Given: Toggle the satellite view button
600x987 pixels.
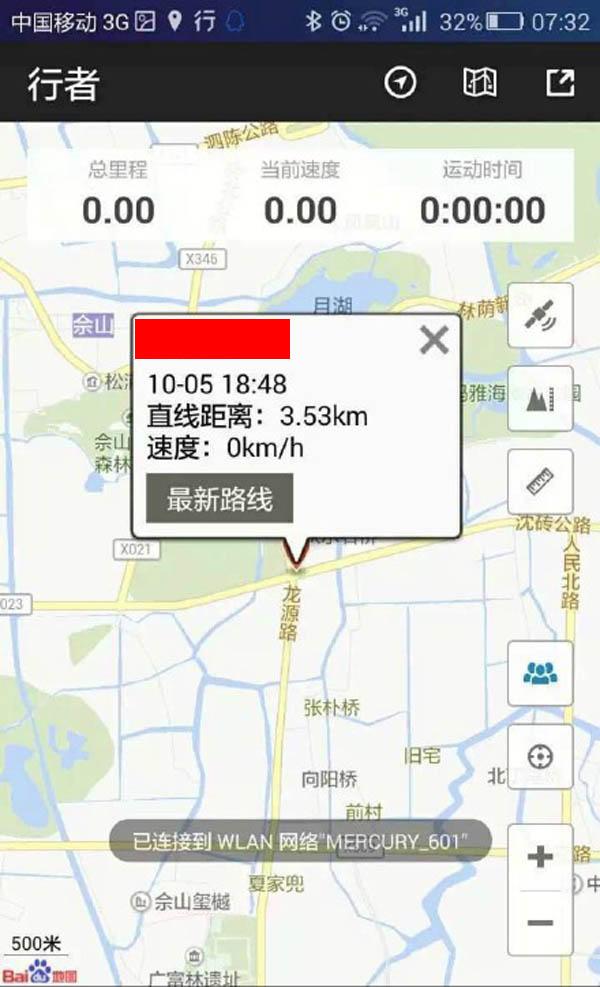Looking at the screenshot, I should coord(540,316).
